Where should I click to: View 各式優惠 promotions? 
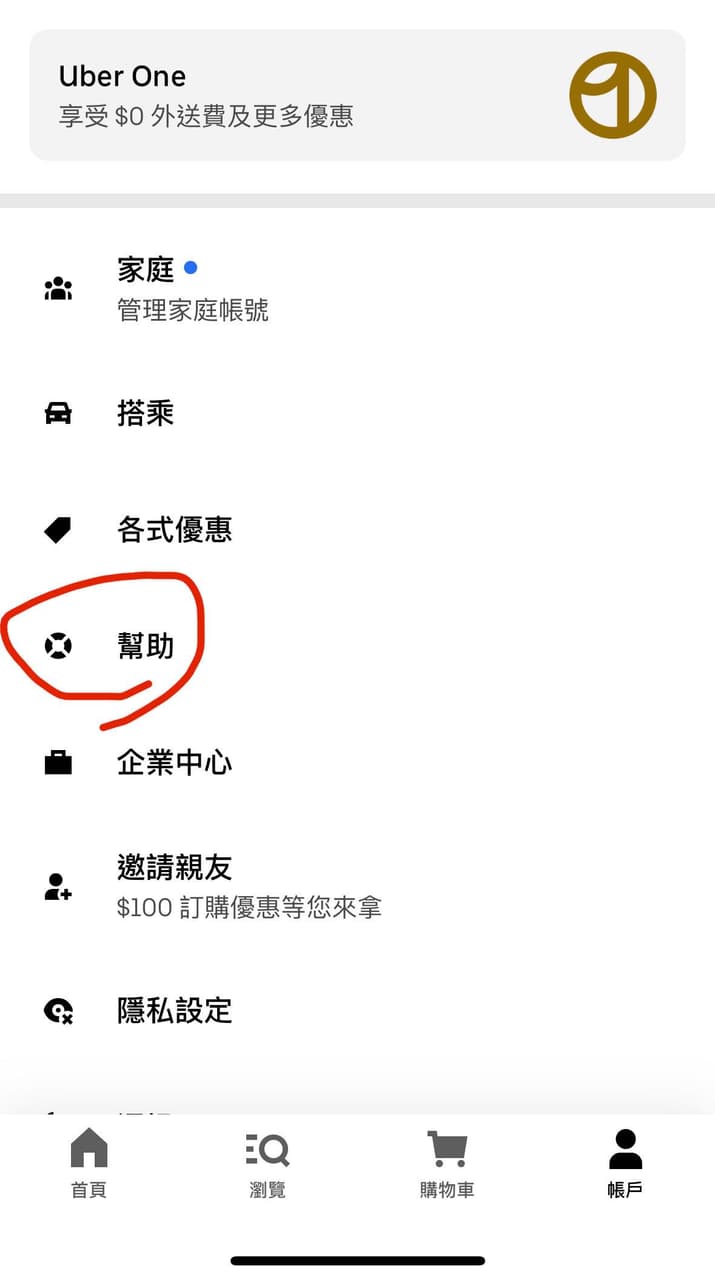point(357,529)
